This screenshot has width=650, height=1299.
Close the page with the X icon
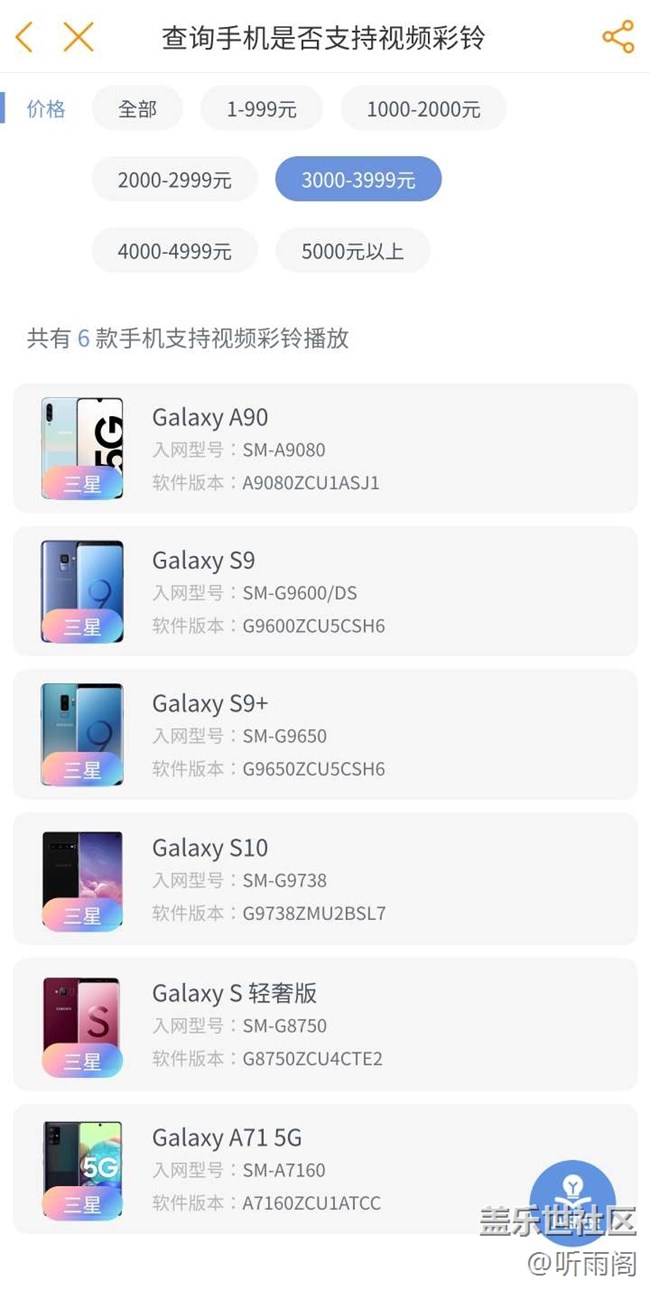click(x=78, y=37)
